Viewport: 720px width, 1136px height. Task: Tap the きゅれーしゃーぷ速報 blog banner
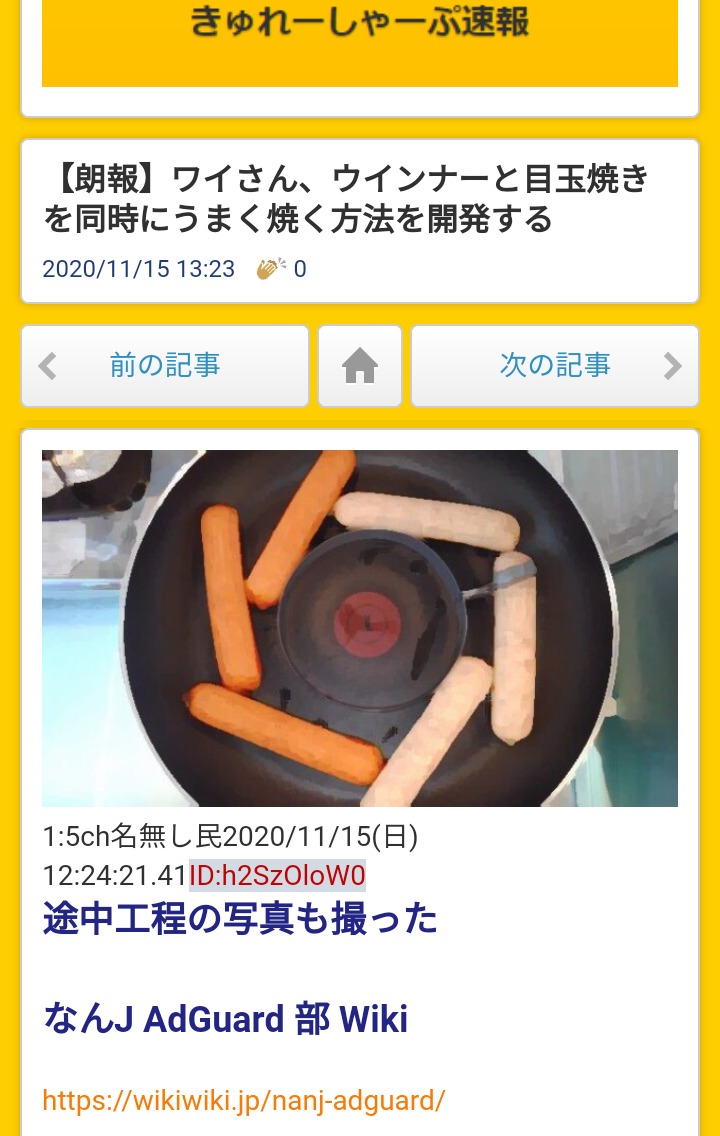[360, 40]
